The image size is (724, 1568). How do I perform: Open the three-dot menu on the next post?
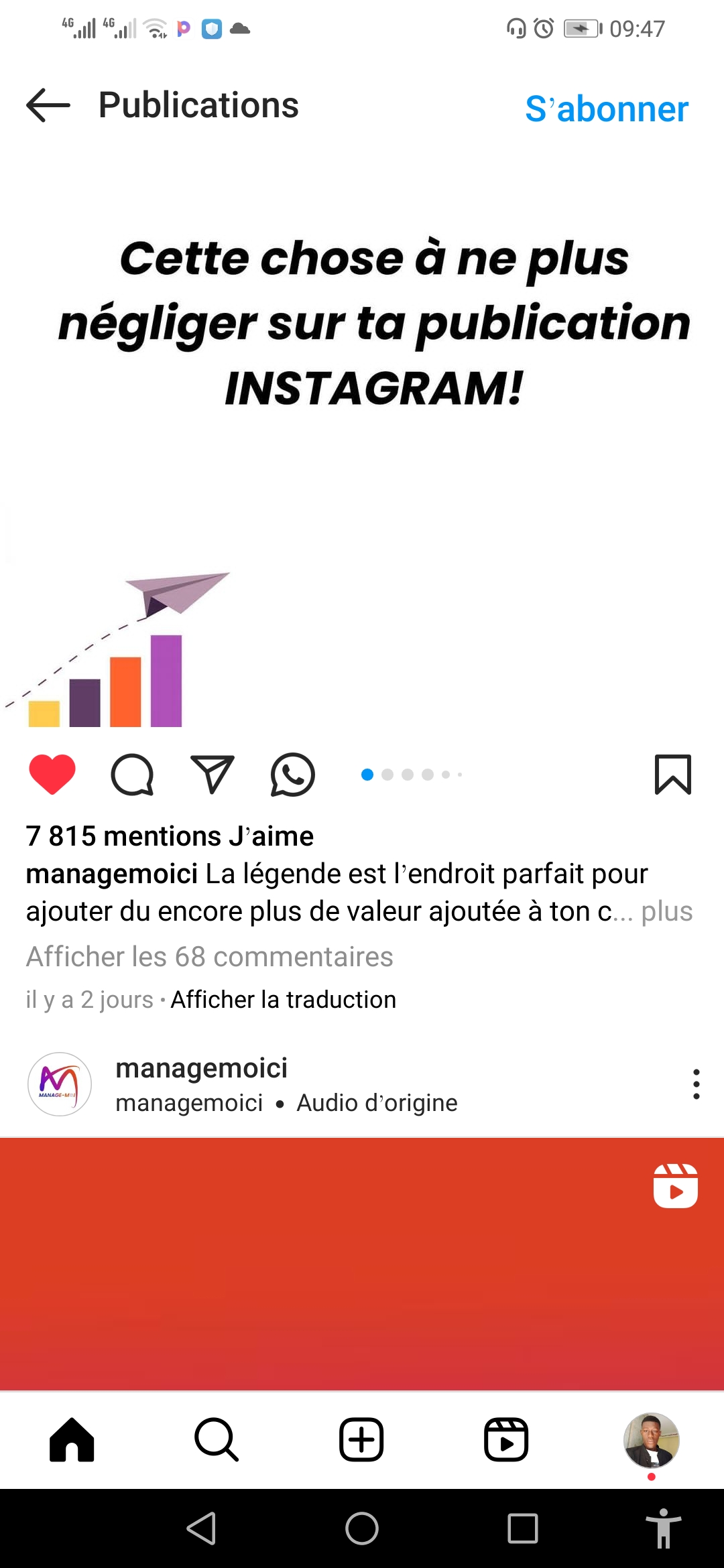tap(697, 1084)
